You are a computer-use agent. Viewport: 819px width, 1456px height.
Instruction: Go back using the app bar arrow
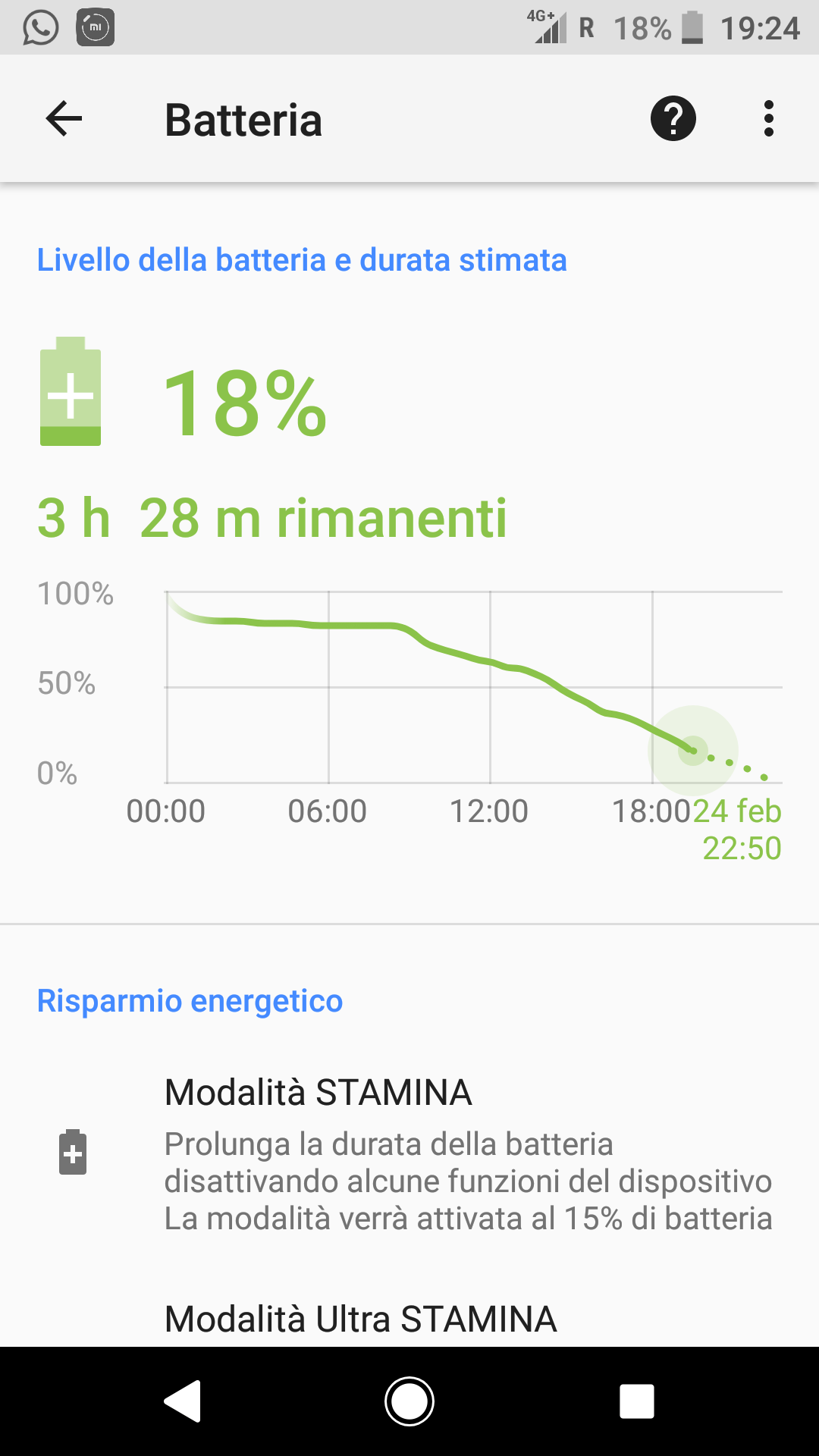pos(64,119)
